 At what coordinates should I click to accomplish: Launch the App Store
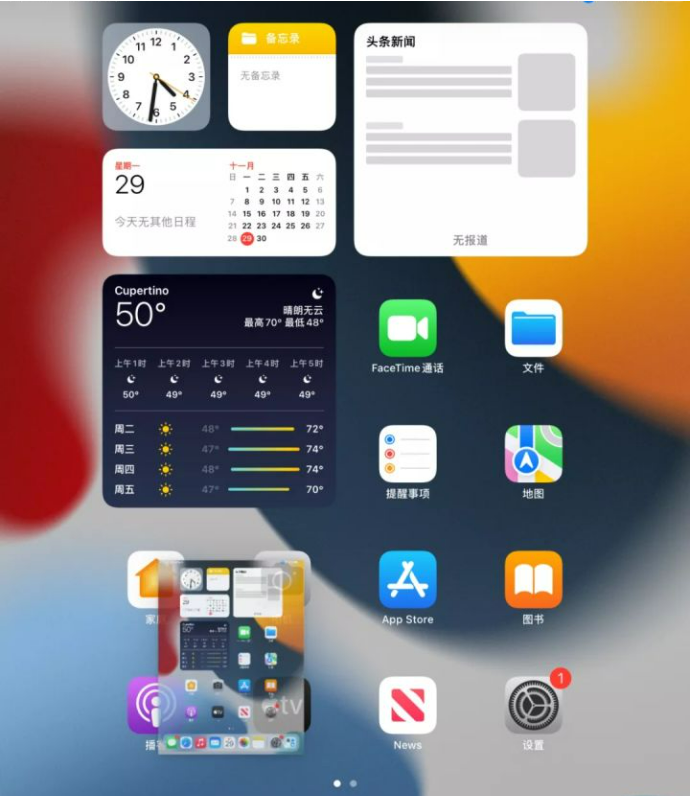[407, 580]
